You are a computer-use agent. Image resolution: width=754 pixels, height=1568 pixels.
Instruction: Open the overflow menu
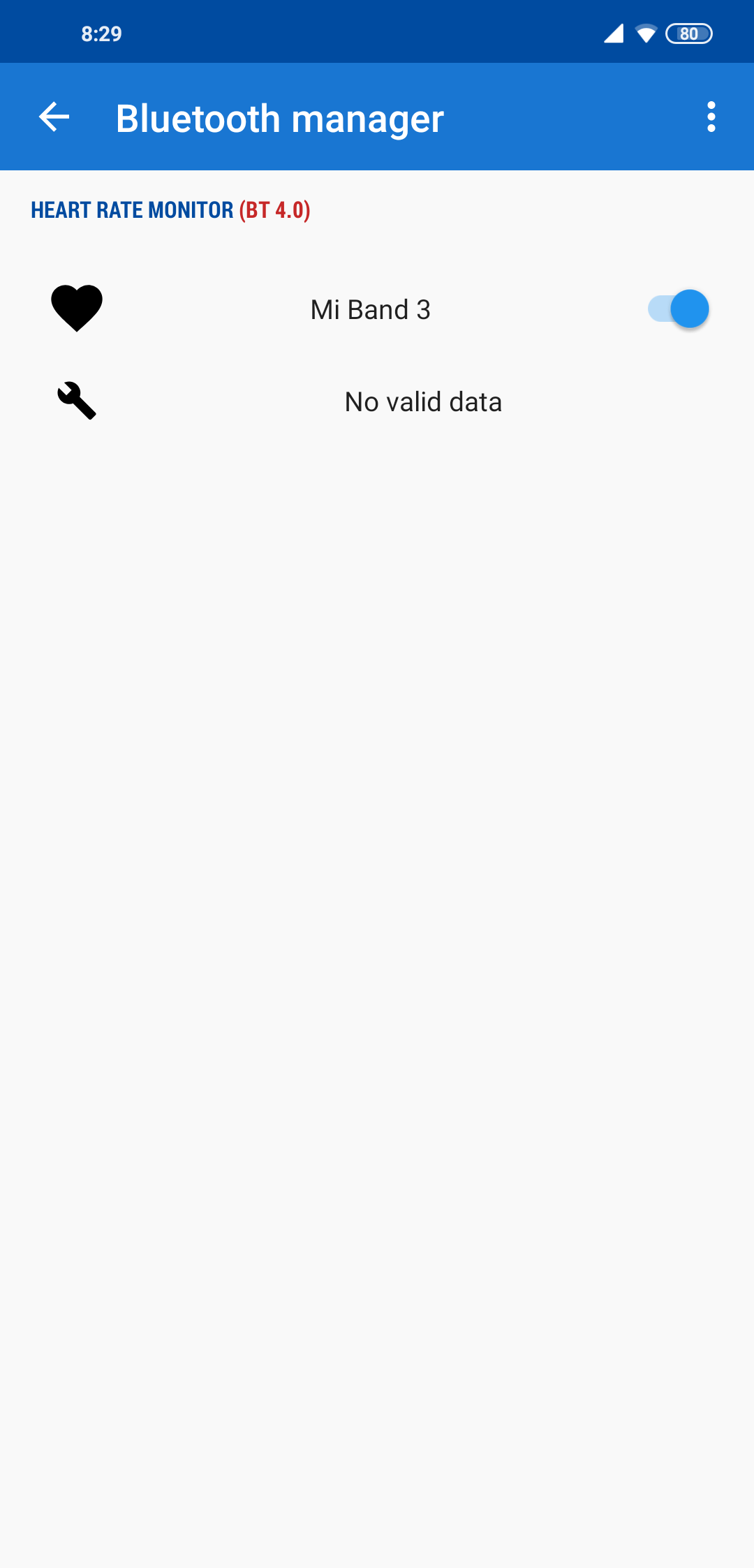711,117
